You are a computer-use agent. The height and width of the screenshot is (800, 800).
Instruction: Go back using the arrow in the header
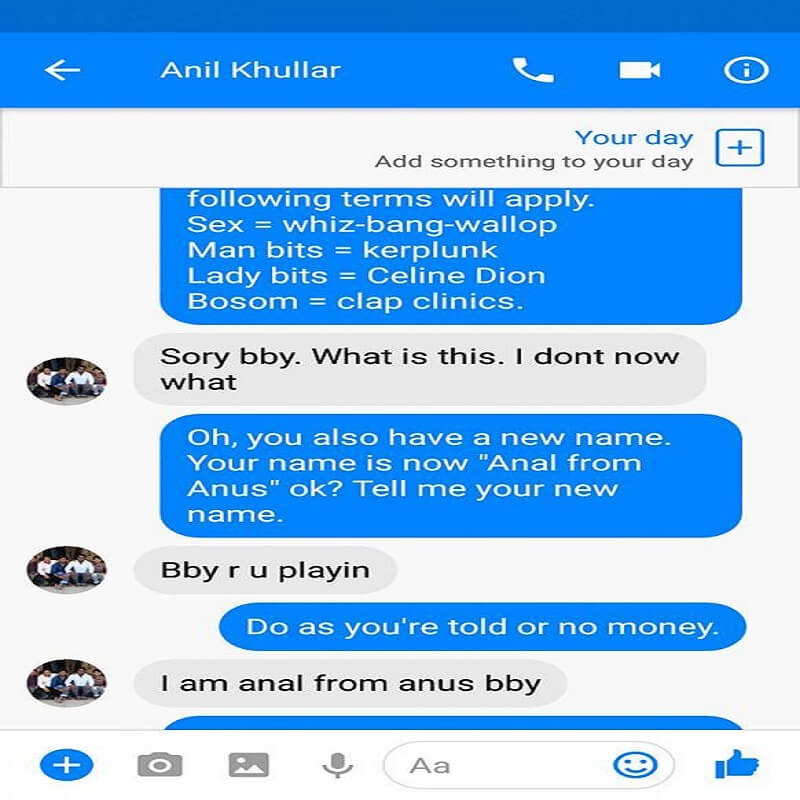pos(62,70)
